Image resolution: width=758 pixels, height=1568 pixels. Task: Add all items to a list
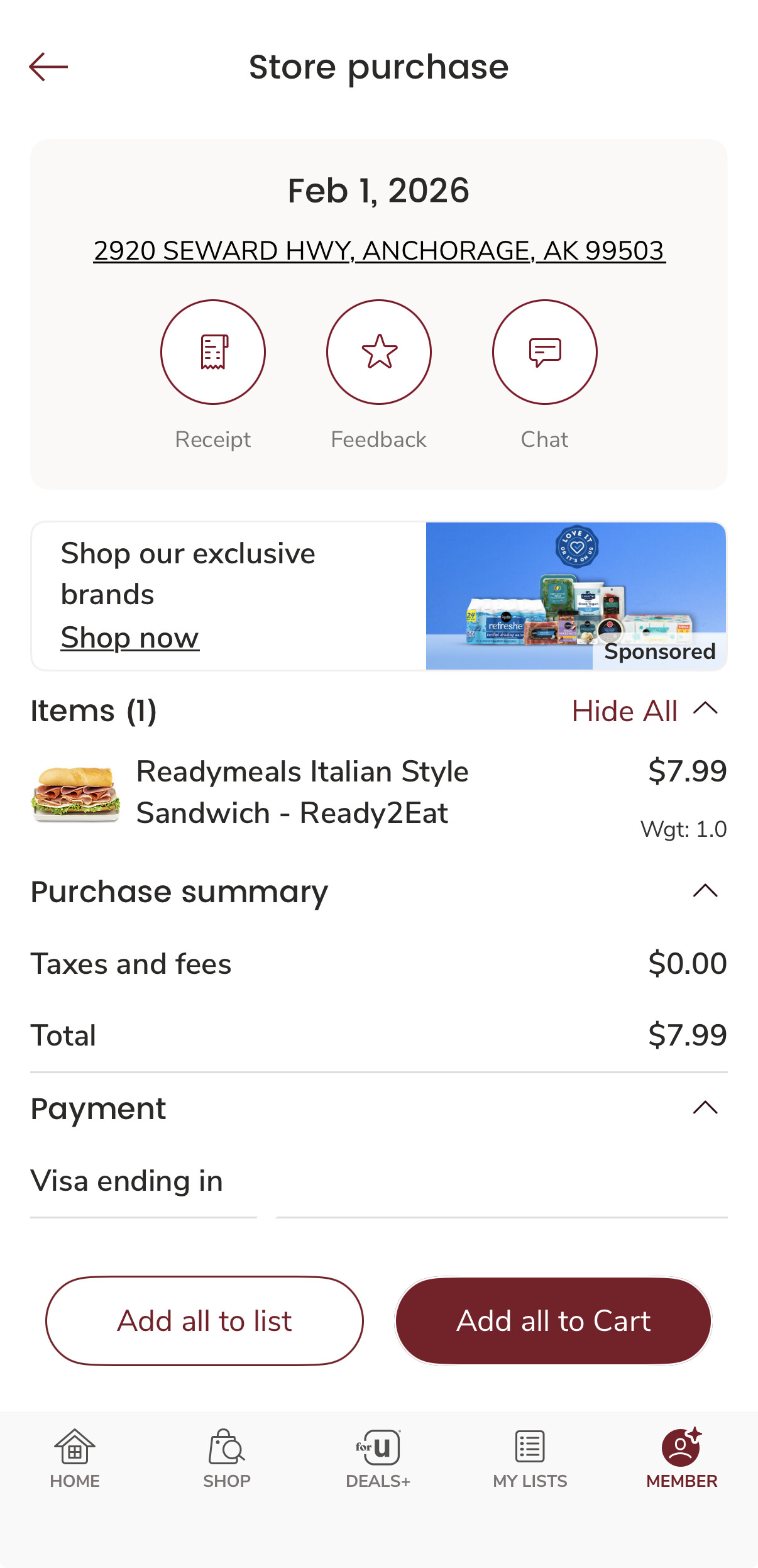pyautogui.click(x=204, y=1320)
